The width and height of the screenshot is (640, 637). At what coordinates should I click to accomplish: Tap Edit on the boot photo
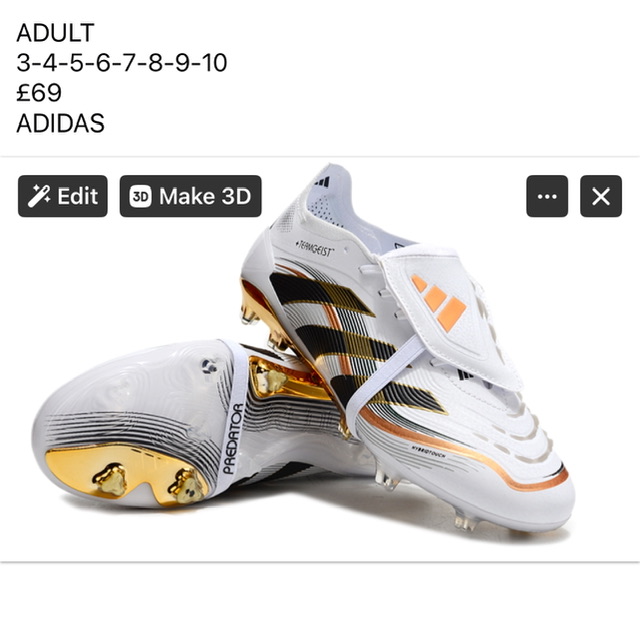pos(62,196)
